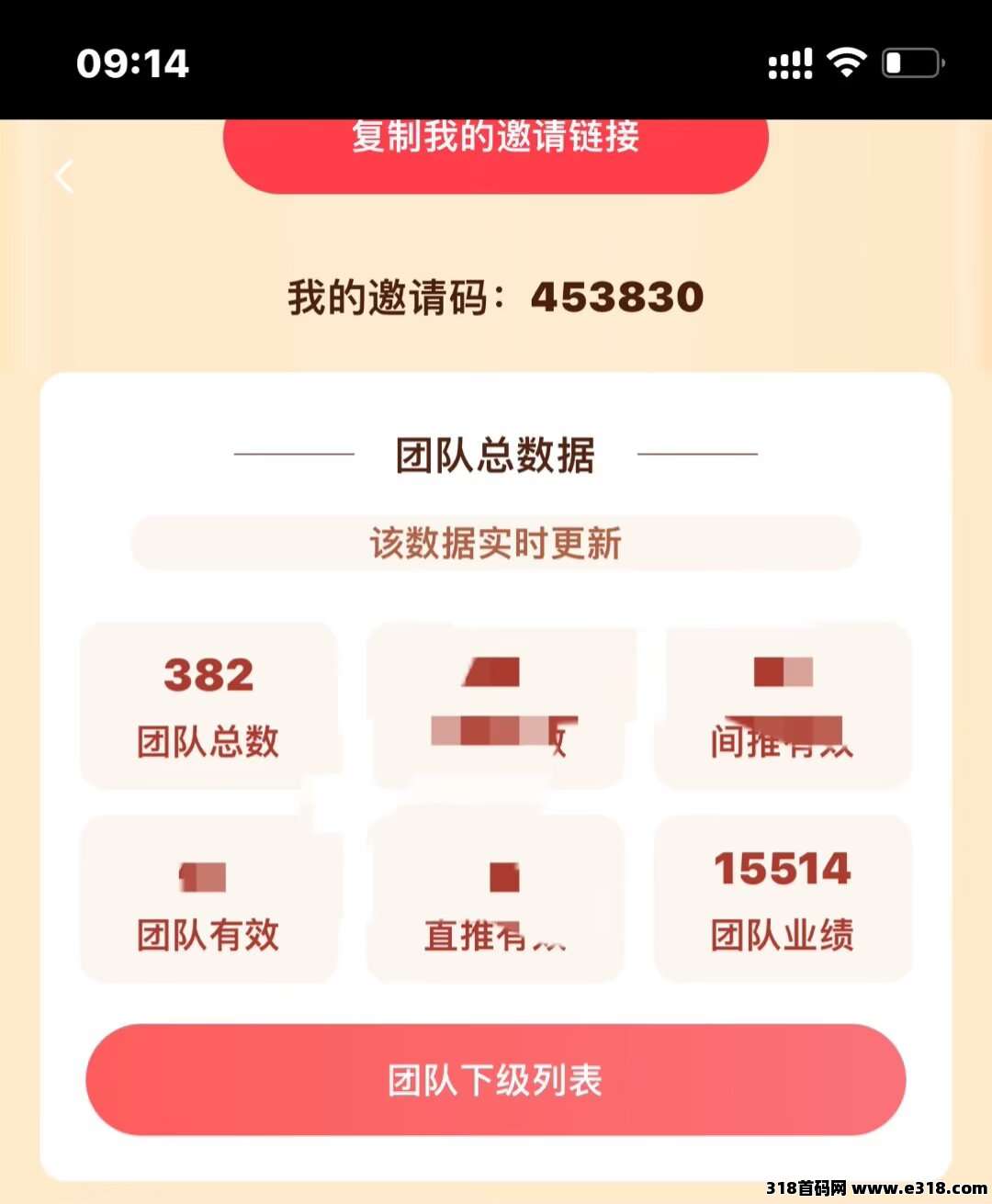
Task: Open the 团队下级列表 subordinate list
Action: pyautogui.click(x=495, y=1080)
